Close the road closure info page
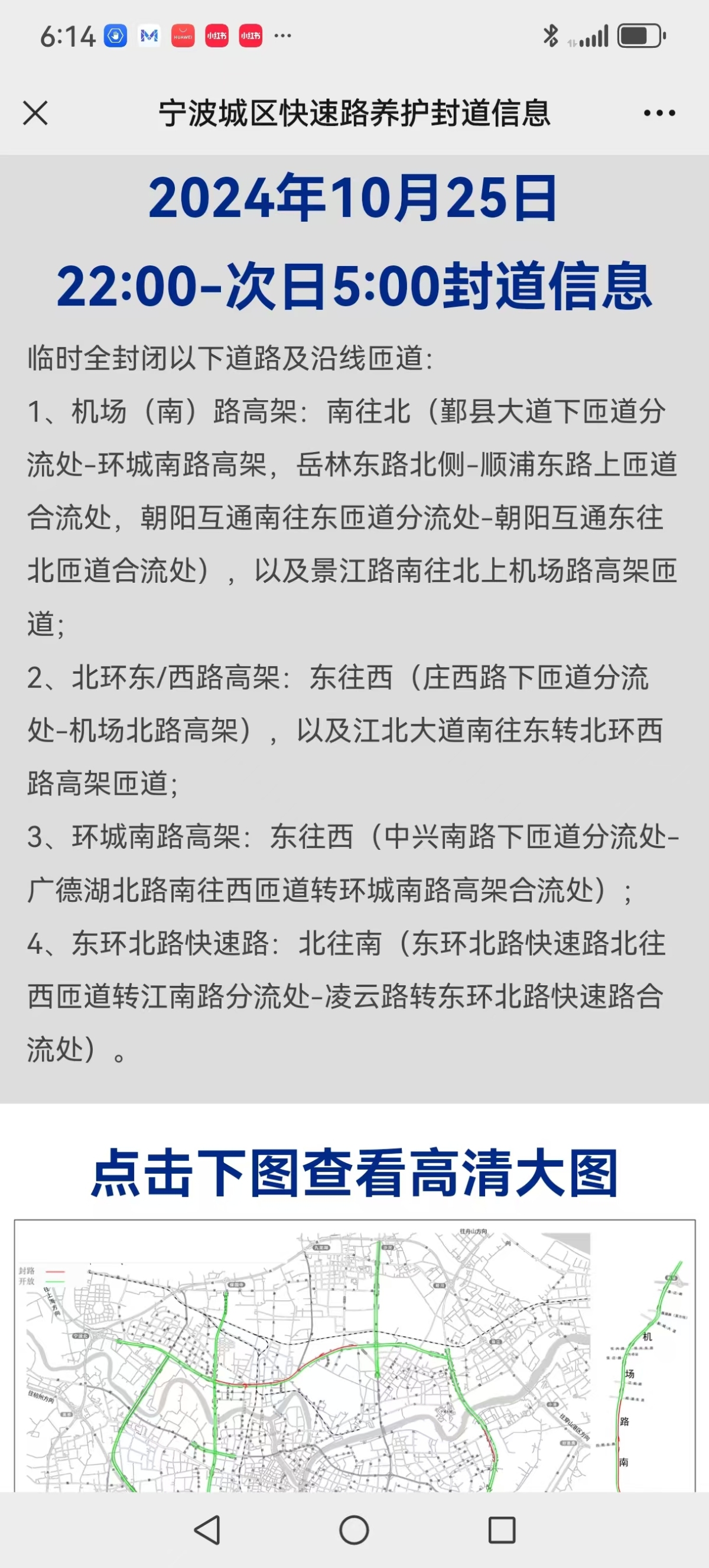 tap(35, 113)
